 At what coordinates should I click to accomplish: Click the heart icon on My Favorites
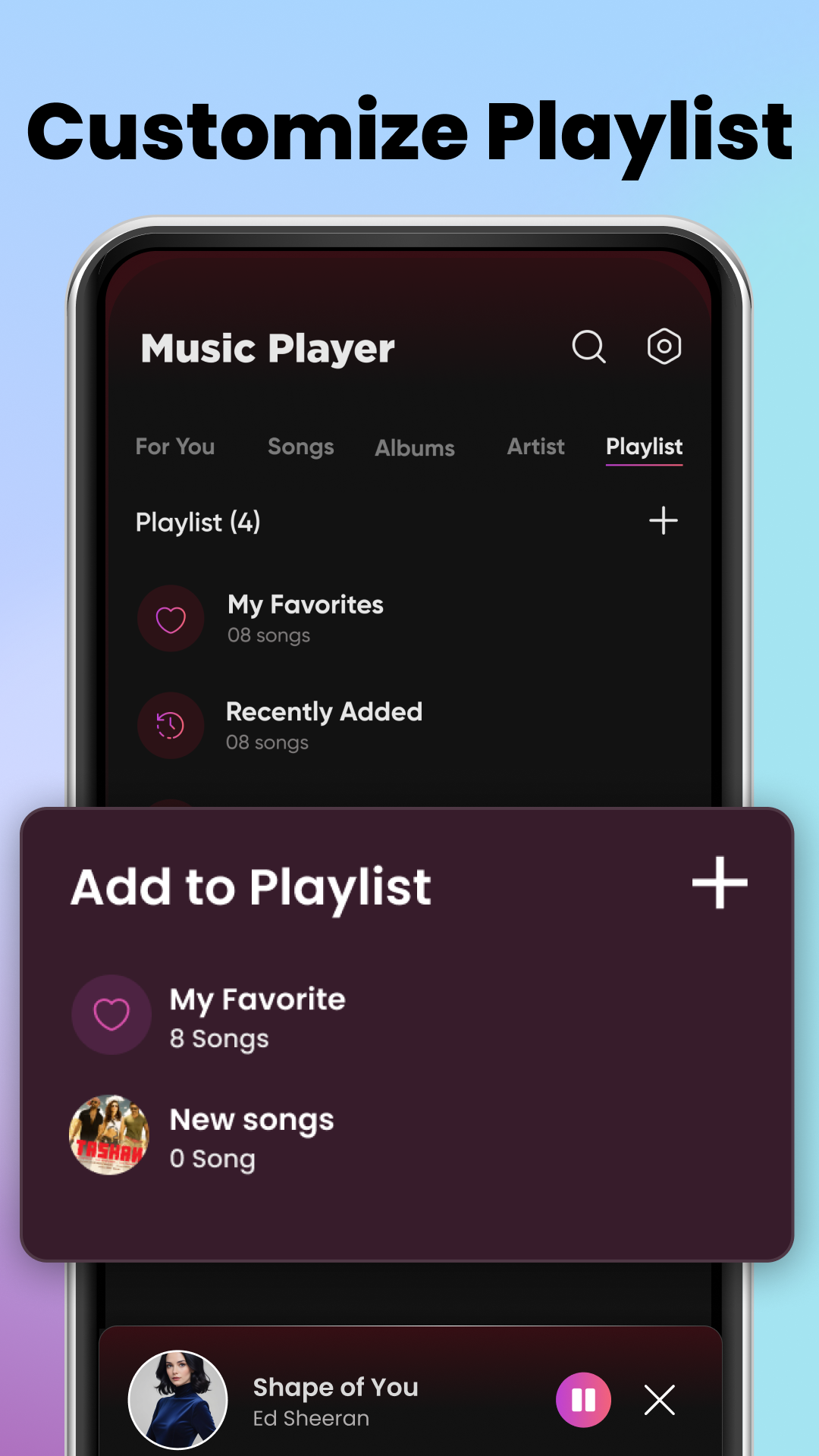pos(170,619)
